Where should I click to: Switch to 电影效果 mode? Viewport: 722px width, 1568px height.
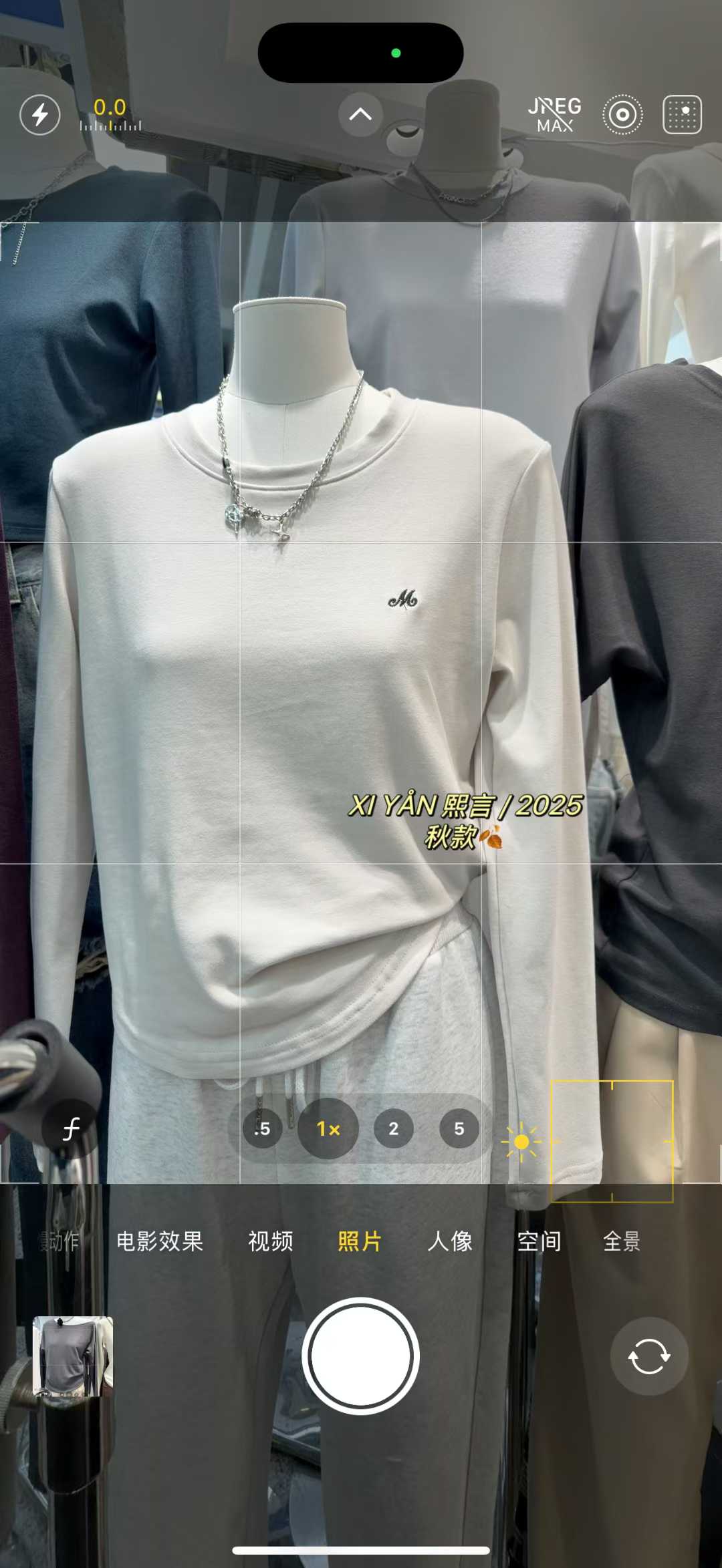160,1242
